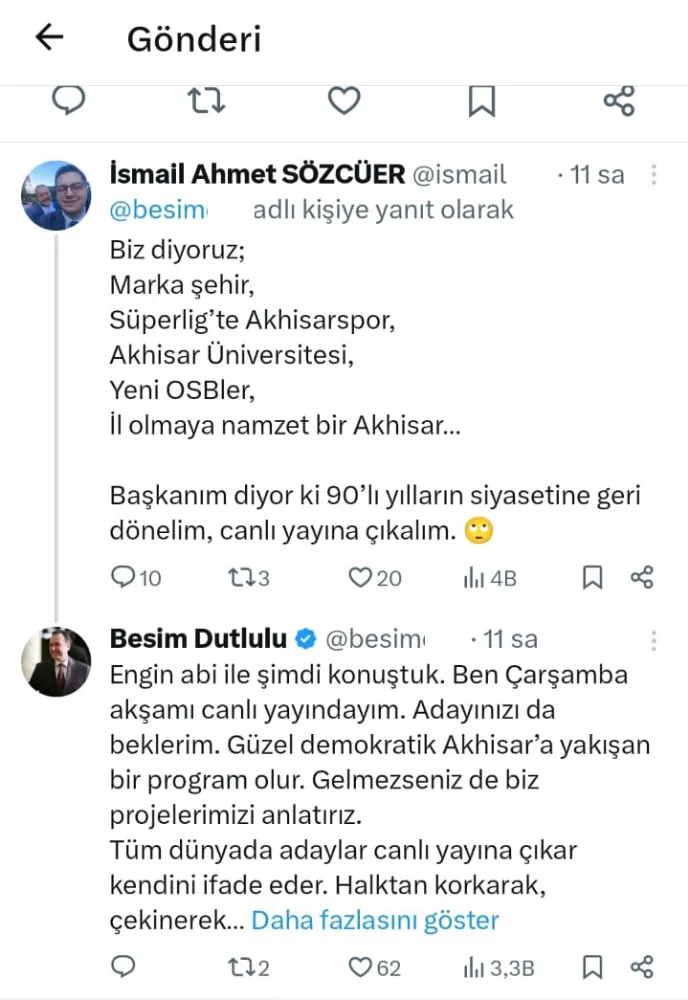View analytics of İsmail Ahmet SÖZCÜER's post
688x1000 pixels.
474,577
